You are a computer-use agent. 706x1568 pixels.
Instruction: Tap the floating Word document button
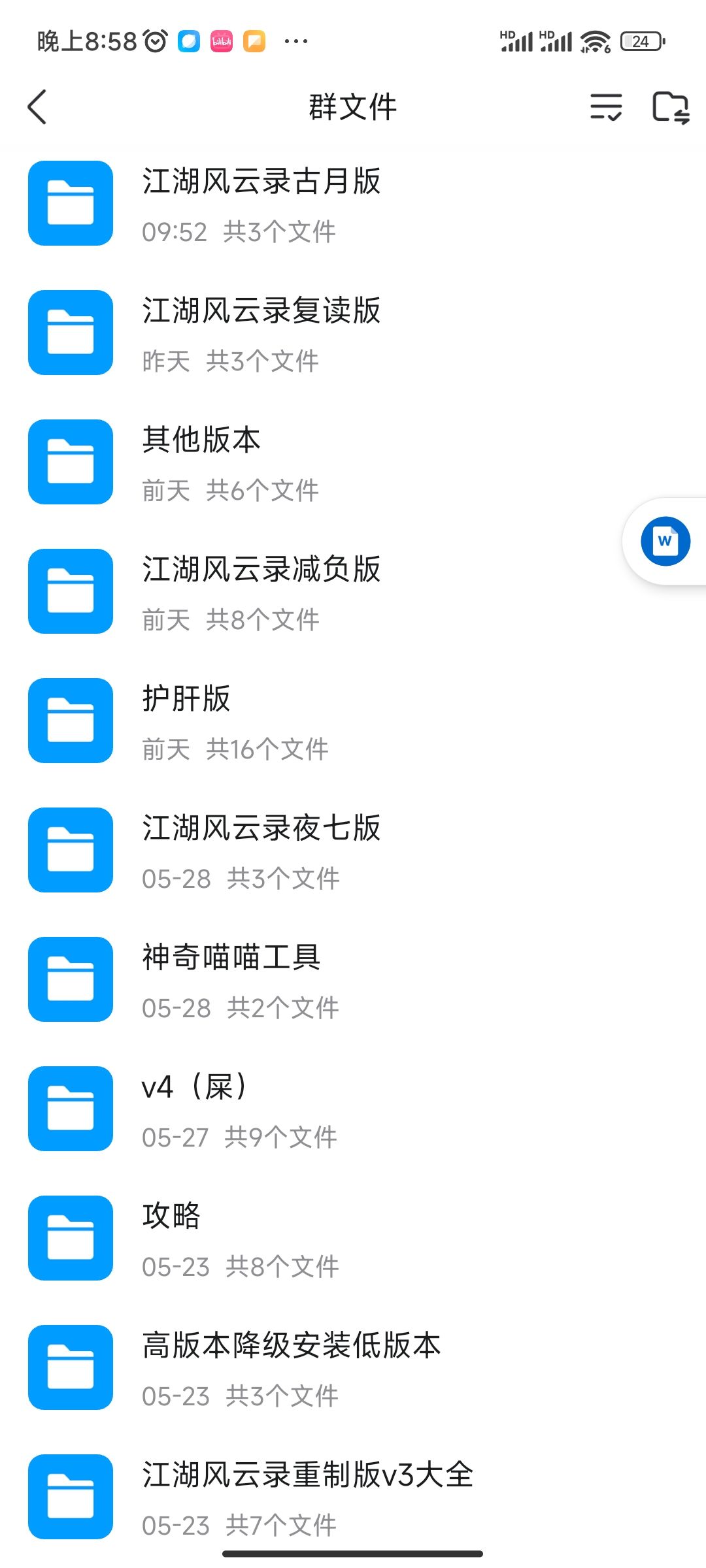665,541
